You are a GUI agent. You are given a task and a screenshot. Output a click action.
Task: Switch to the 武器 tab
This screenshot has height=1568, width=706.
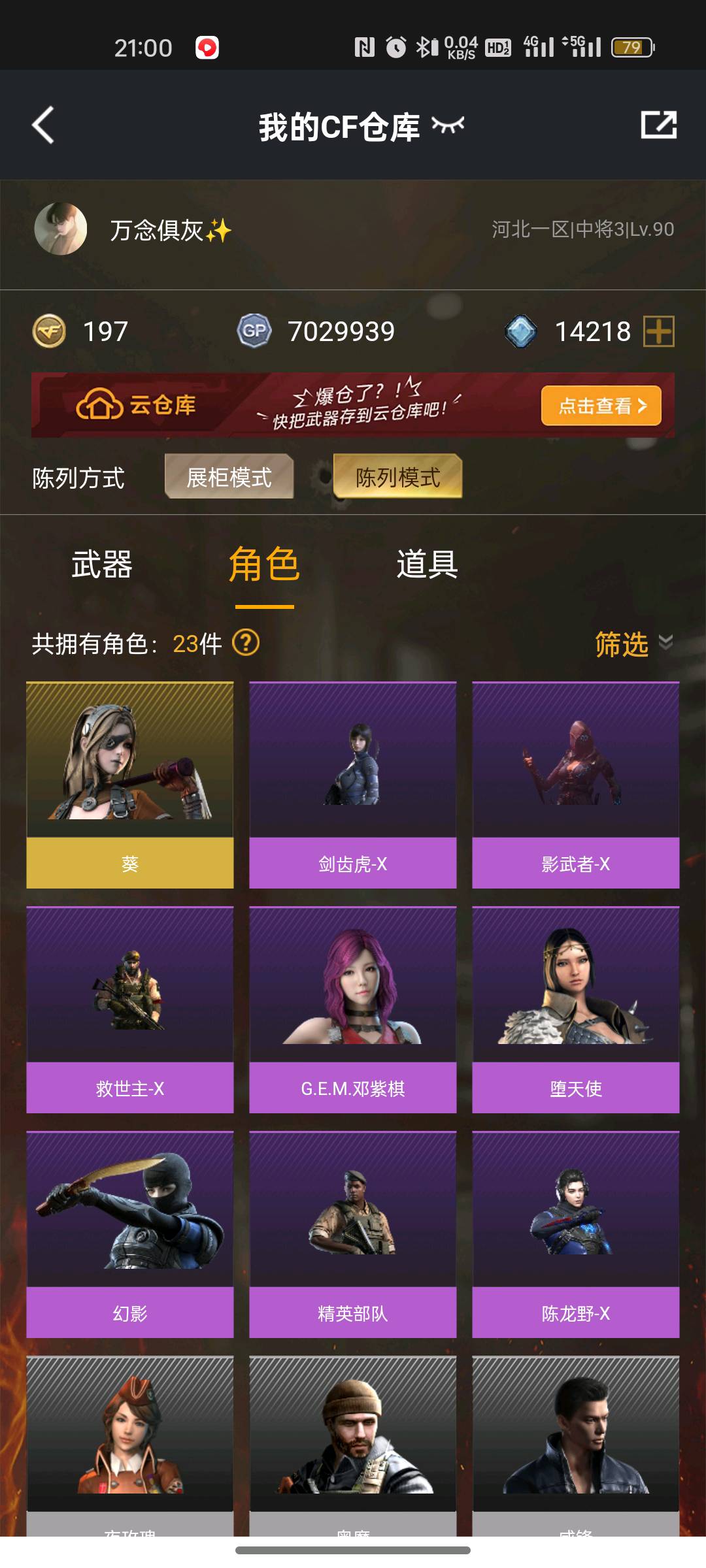pos(102,565)
